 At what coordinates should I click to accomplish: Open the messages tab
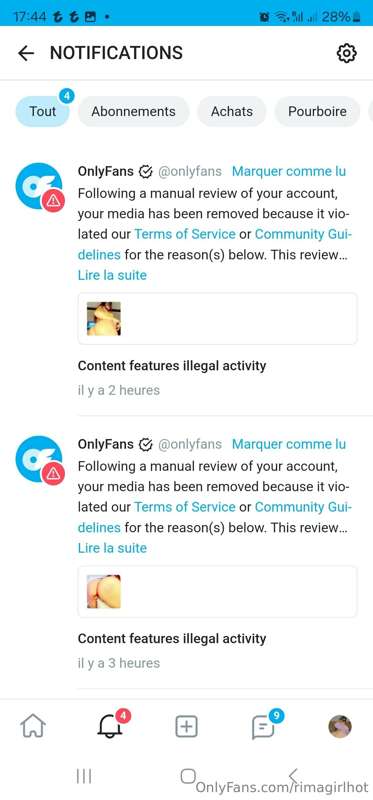tap(263, 727)
